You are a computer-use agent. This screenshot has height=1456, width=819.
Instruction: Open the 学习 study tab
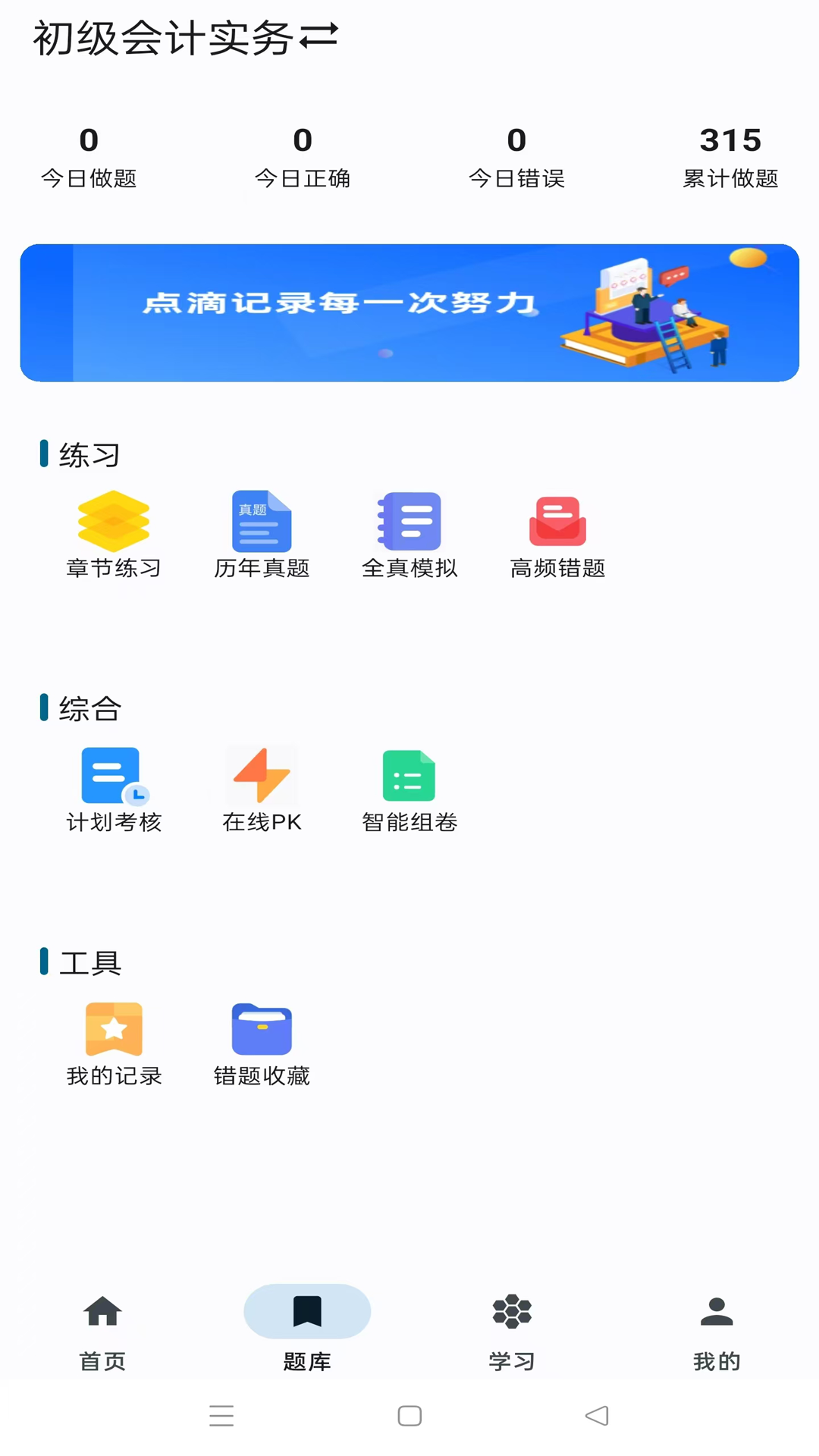tap(511, 1331)
